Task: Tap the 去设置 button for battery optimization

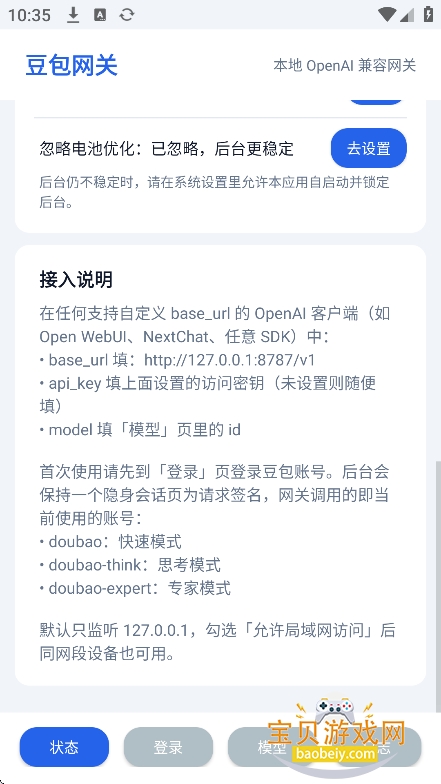Action: (x=368, y=148)
